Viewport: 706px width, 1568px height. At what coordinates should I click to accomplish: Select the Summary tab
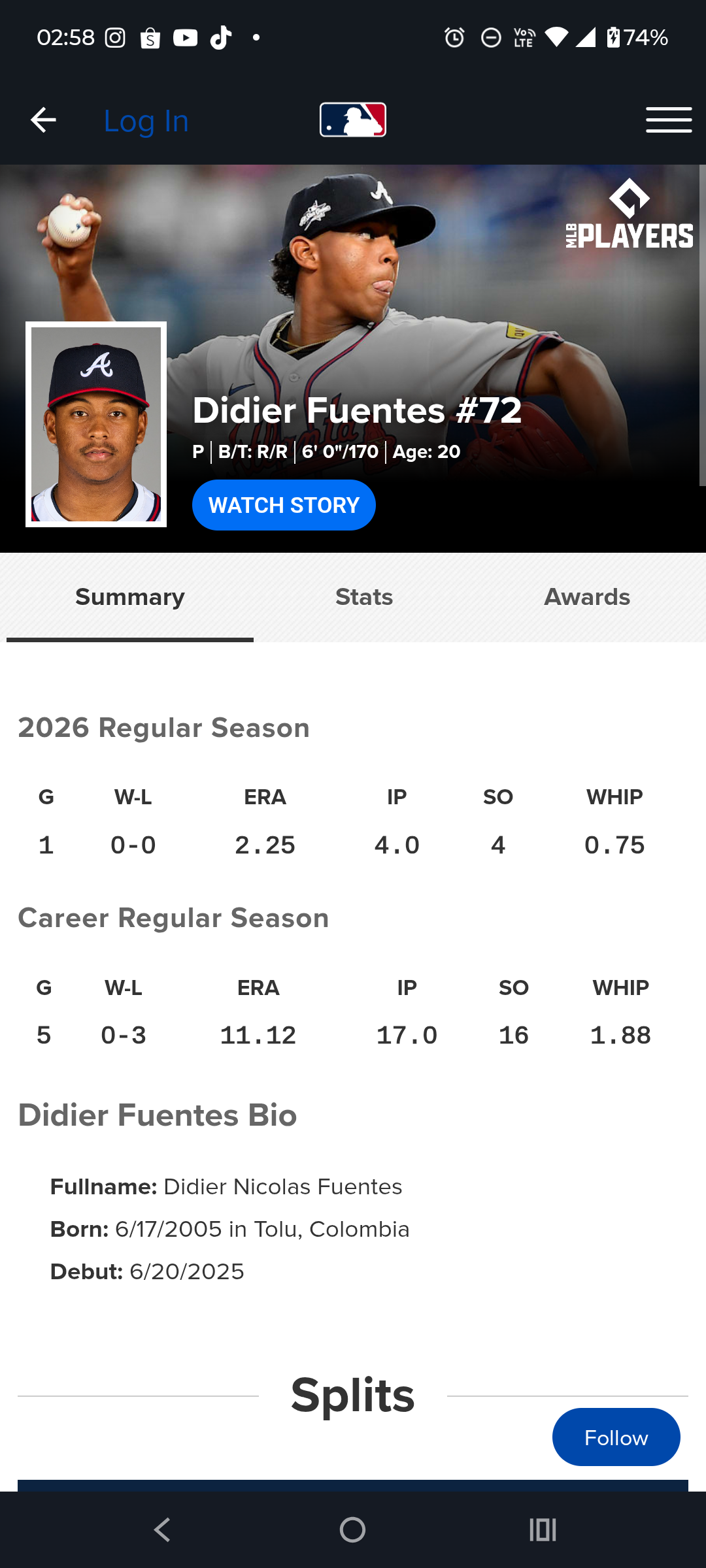click(130, 597)
